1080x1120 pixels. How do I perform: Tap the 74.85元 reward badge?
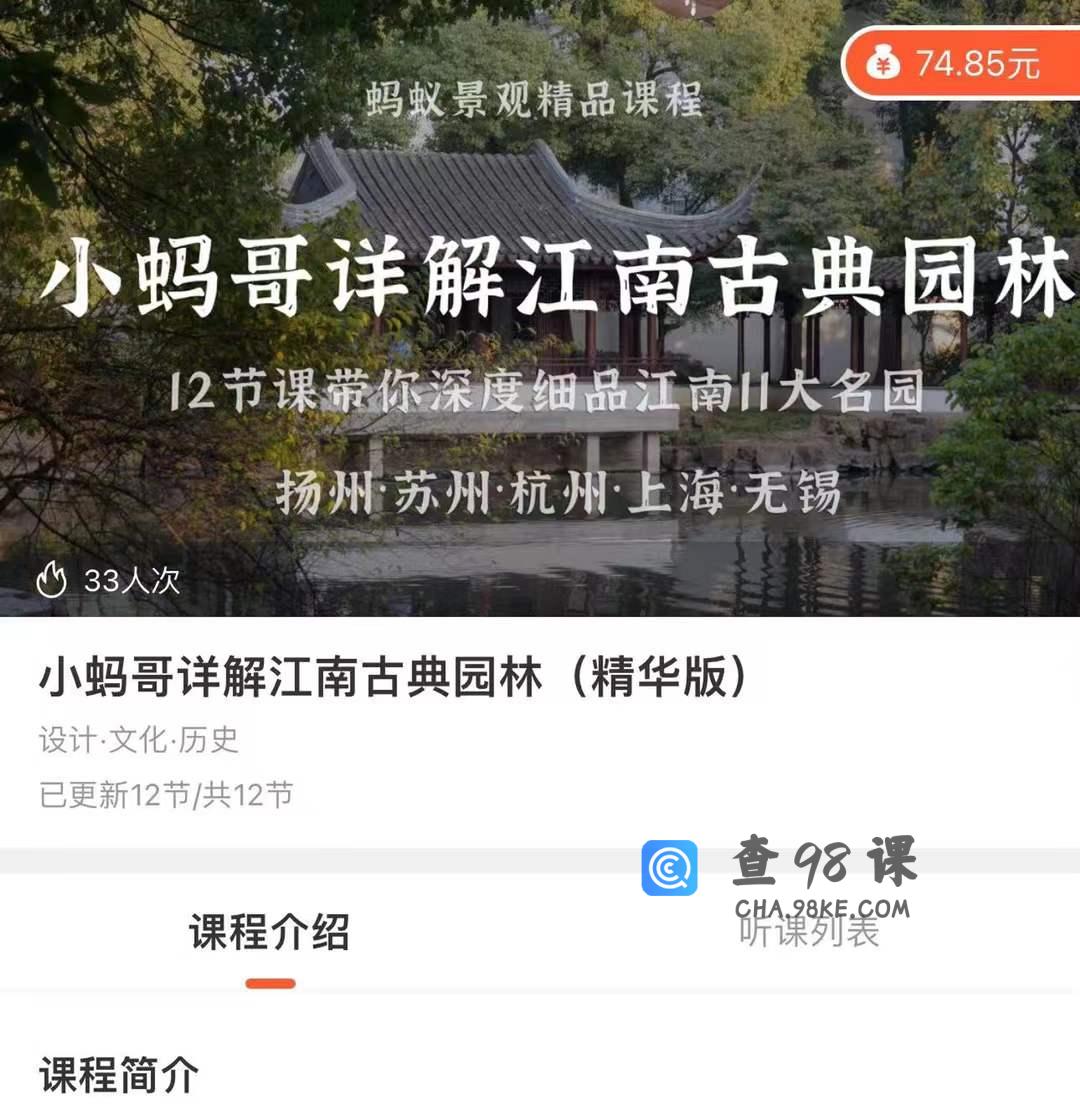coord(962,64)
